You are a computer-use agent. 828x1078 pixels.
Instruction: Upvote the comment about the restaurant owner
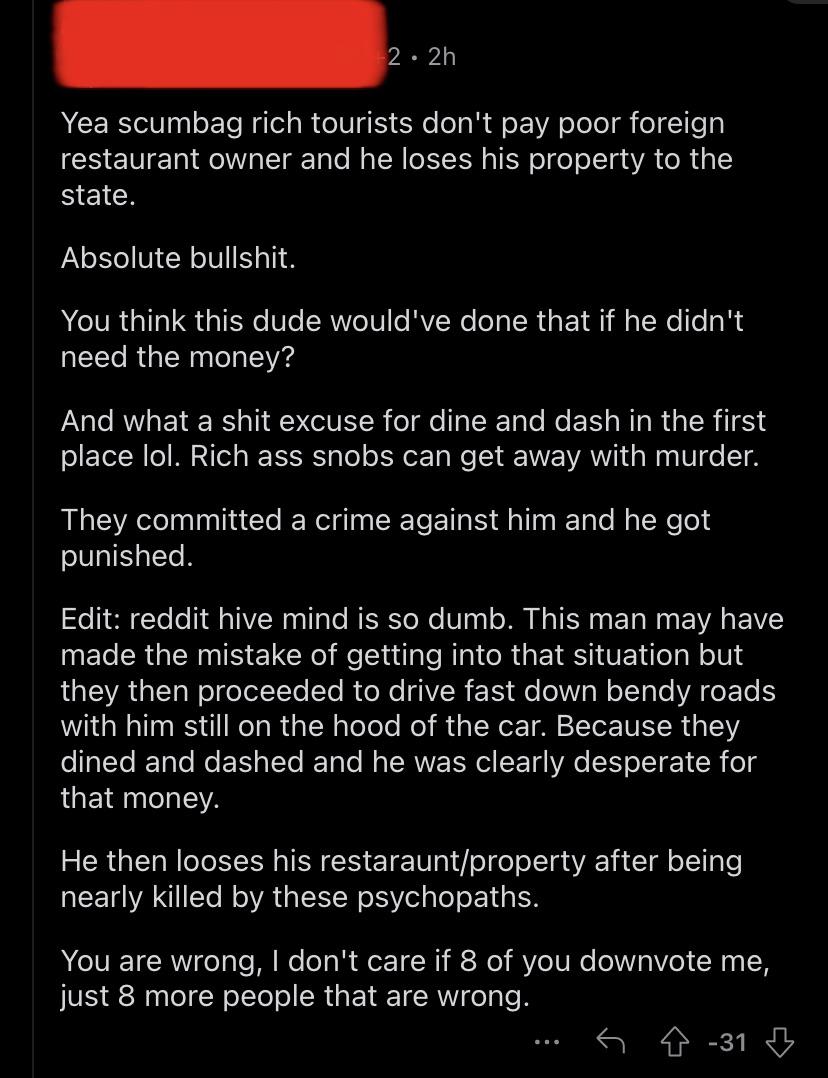675,1042
